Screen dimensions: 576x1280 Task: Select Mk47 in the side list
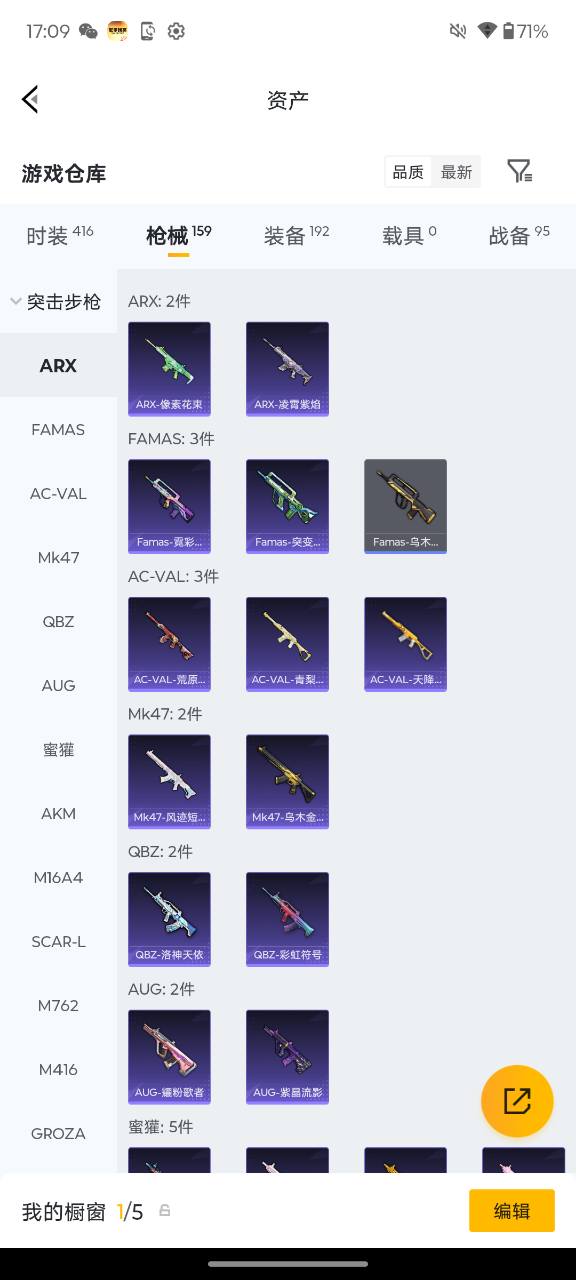click(58, 557)
